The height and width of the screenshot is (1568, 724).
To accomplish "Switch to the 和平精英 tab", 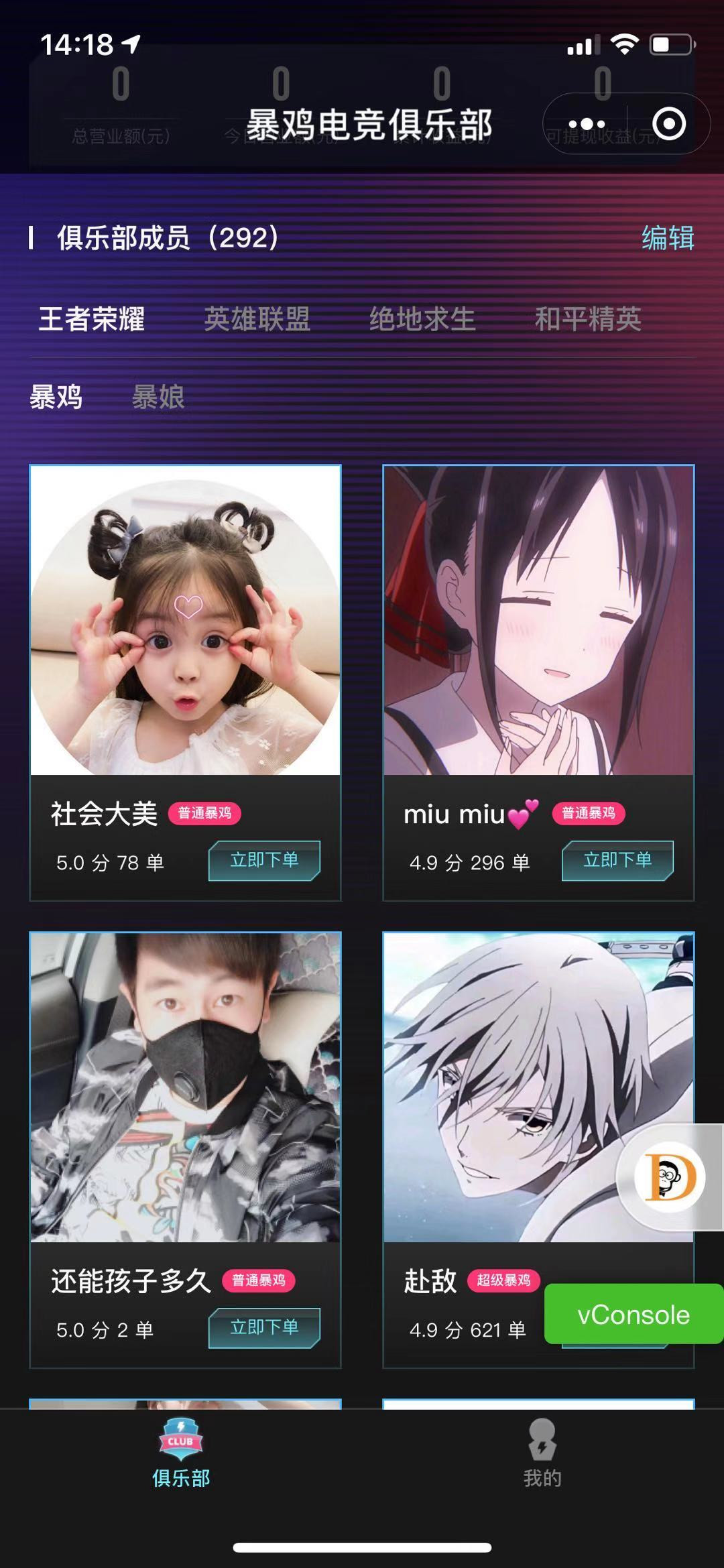I will [587, 319].
